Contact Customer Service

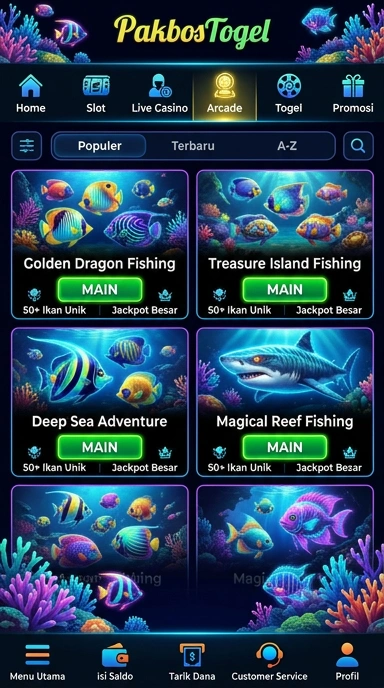(269, 662)
